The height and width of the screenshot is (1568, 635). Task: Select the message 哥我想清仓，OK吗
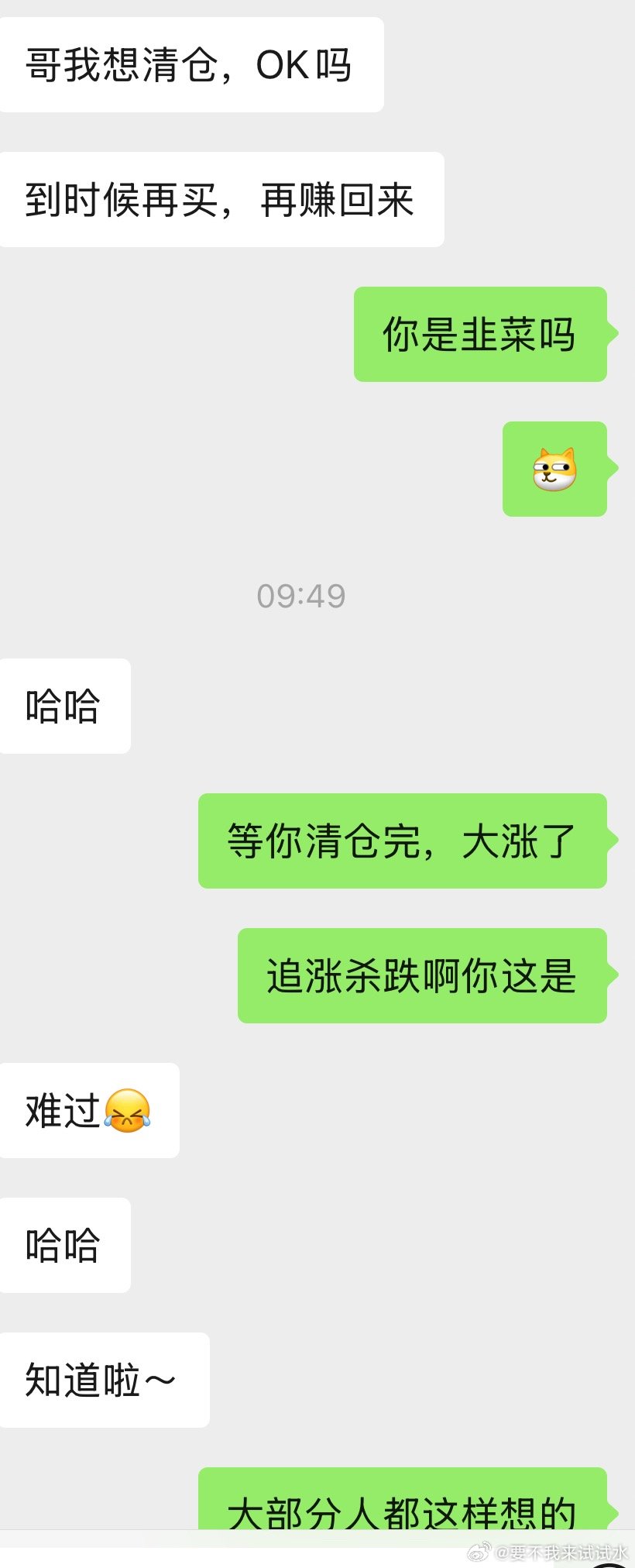click(x=190, y=65)
